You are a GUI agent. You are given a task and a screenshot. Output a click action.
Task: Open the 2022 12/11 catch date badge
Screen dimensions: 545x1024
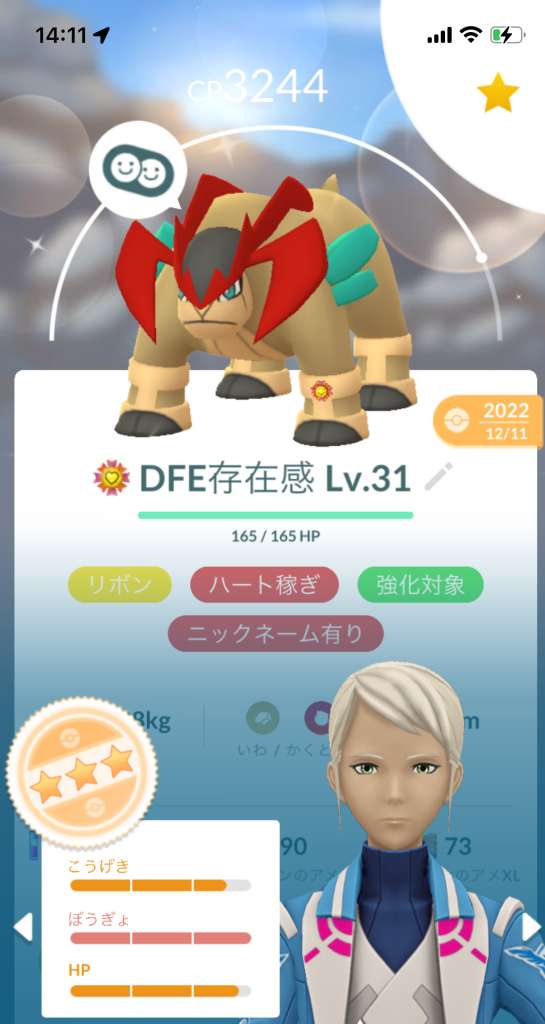pyautogui.click(x=489, y=421)
